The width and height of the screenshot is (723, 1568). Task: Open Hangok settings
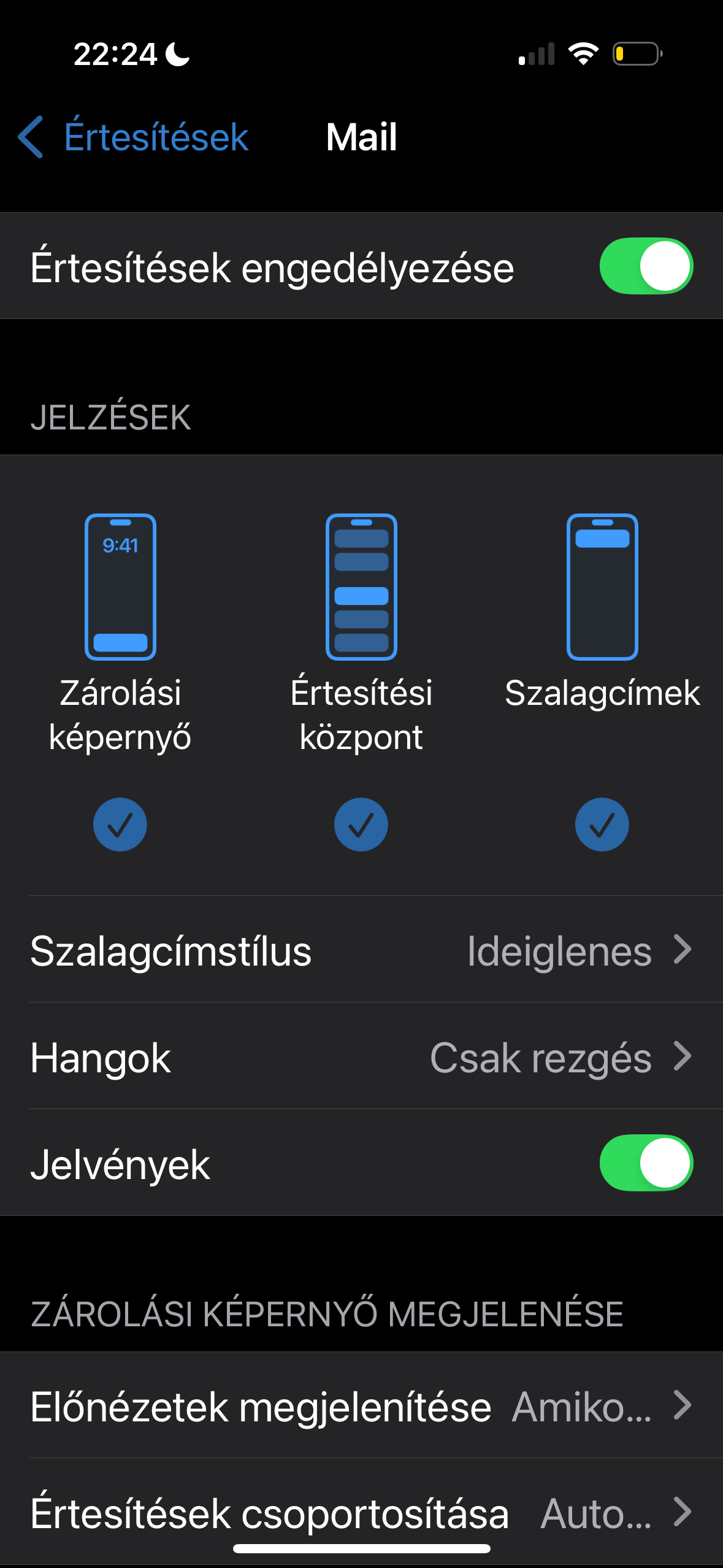tap(361, 1056)
